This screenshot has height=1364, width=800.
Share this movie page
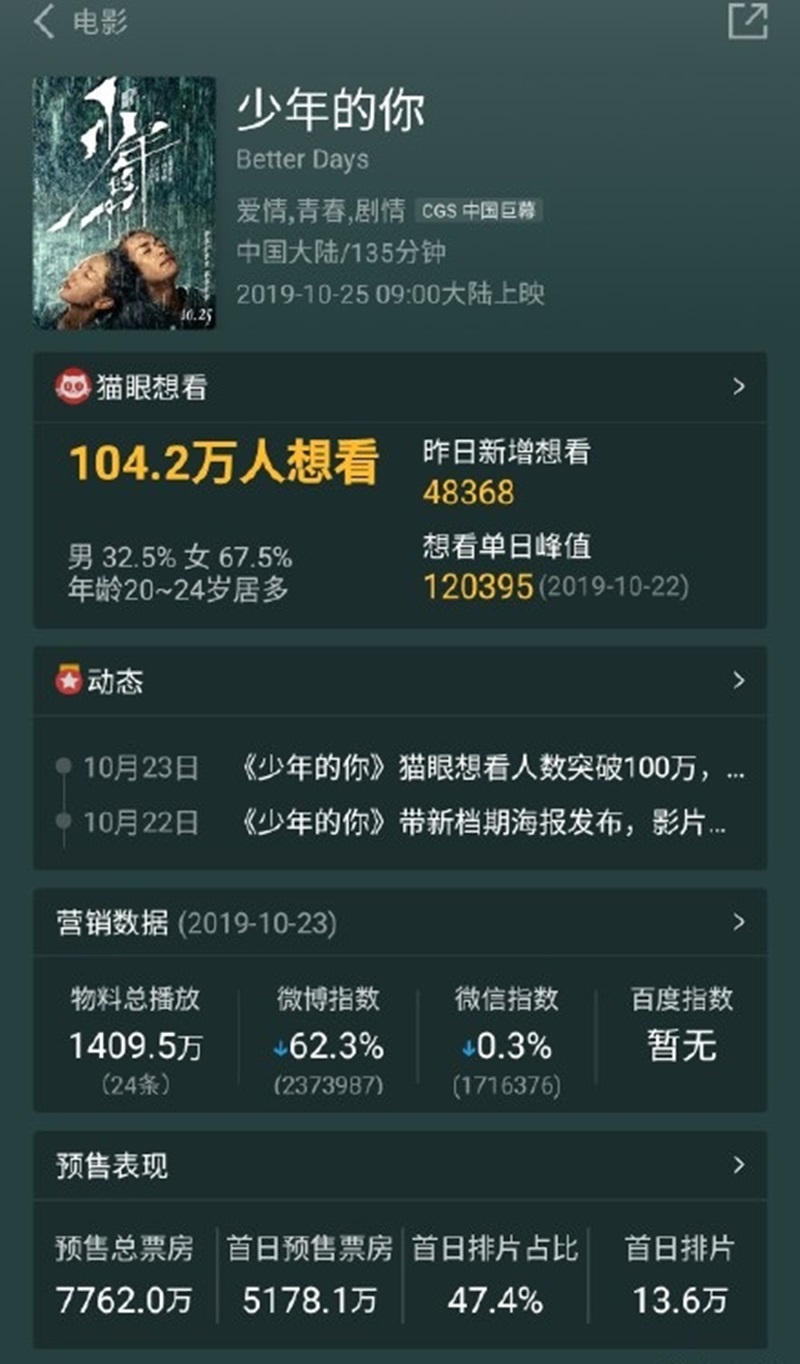pyautogui.click(x=747, y=21)
